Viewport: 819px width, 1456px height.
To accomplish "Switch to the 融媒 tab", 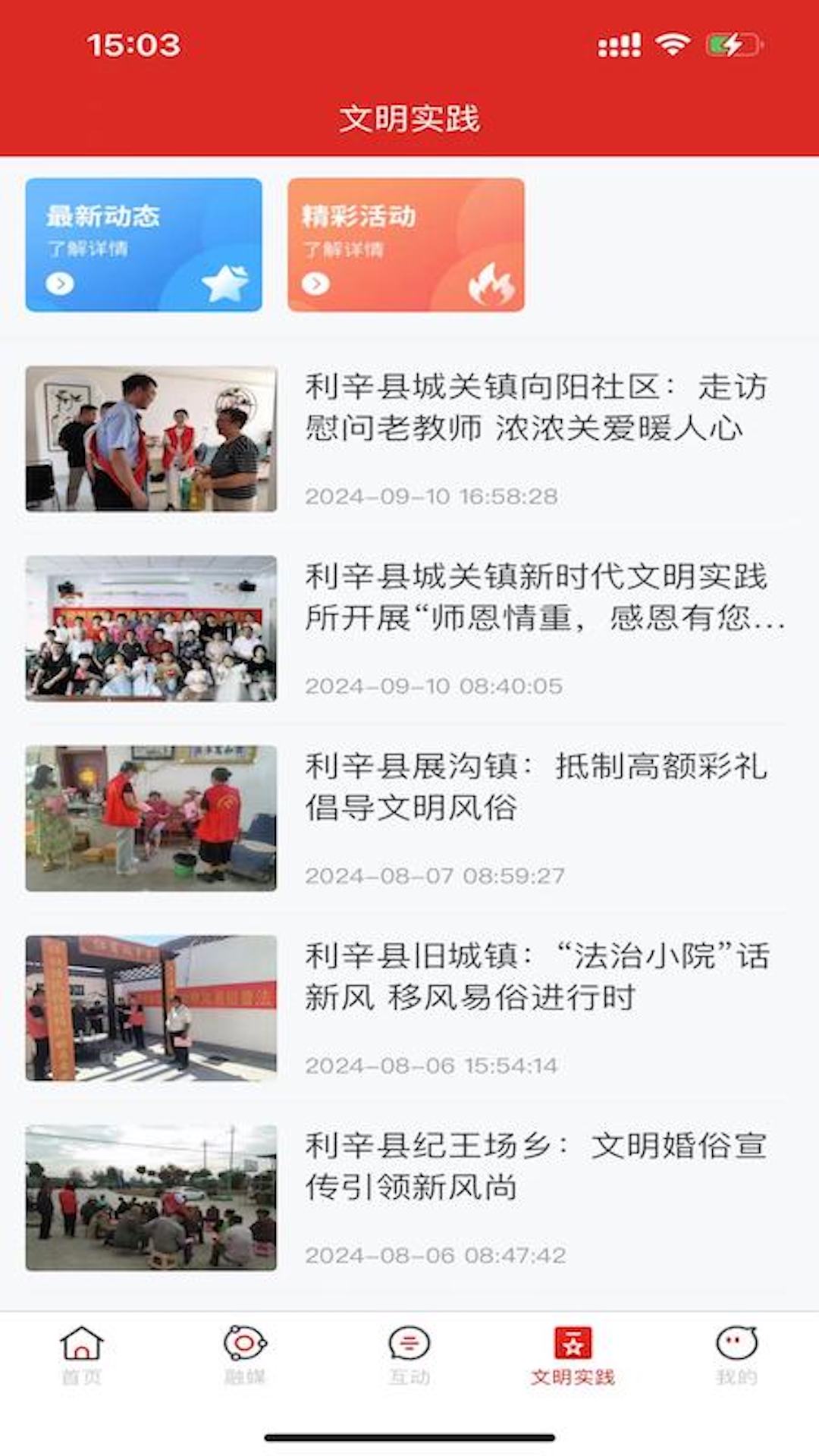I will 244,1354.
